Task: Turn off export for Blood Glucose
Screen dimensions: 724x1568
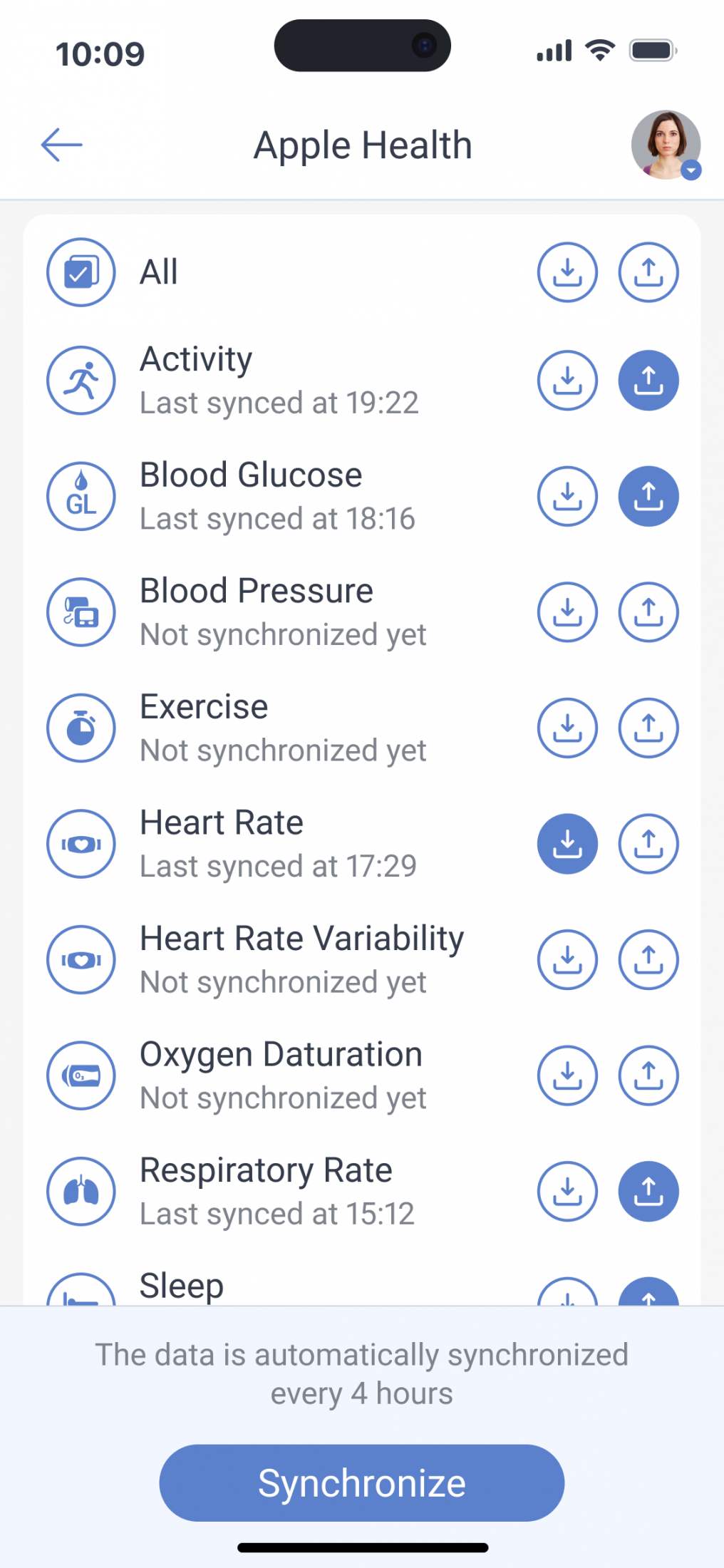Action: [x=648, y=497]
